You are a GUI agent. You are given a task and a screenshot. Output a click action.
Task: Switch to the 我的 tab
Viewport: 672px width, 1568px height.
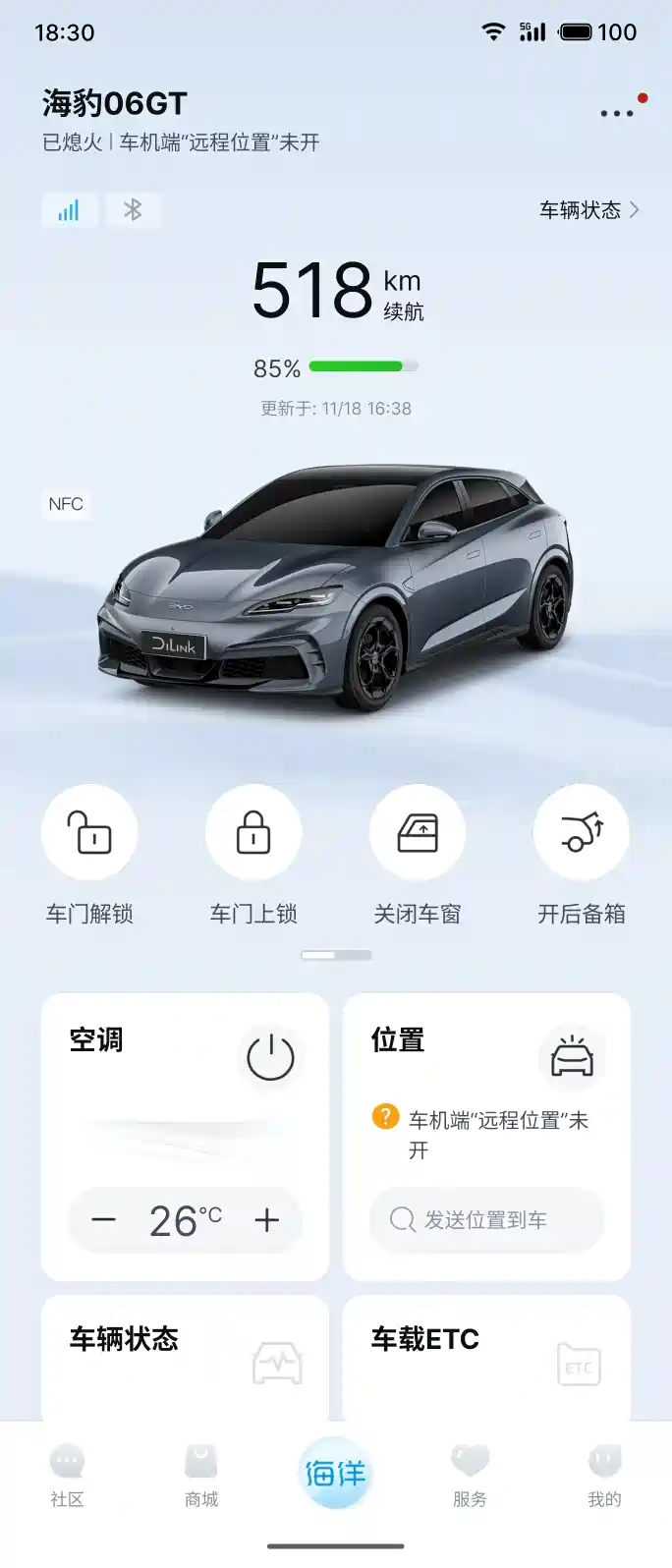[604, 1476]
